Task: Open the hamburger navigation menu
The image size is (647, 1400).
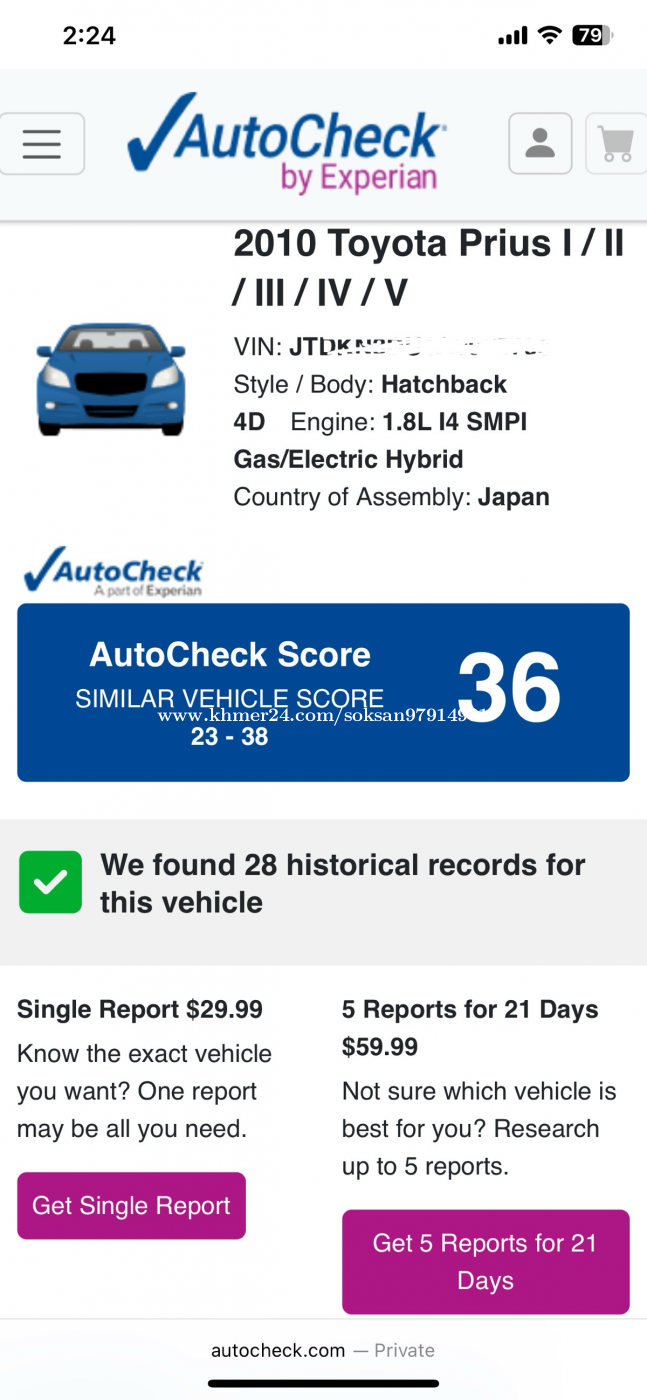Action: (42, 144)
